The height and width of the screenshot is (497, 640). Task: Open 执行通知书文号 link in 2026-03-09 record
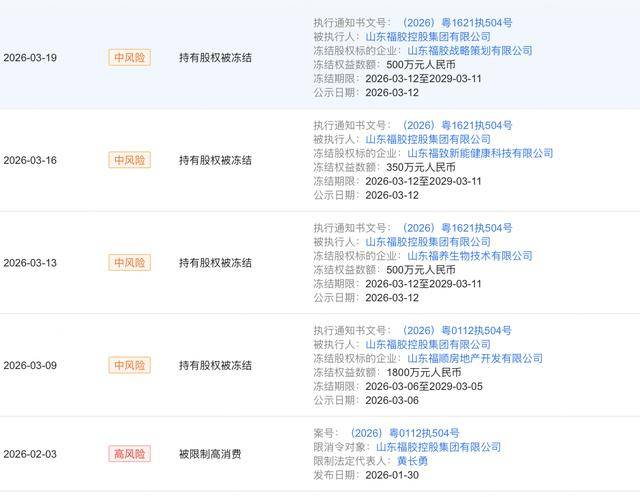point(456,331)
